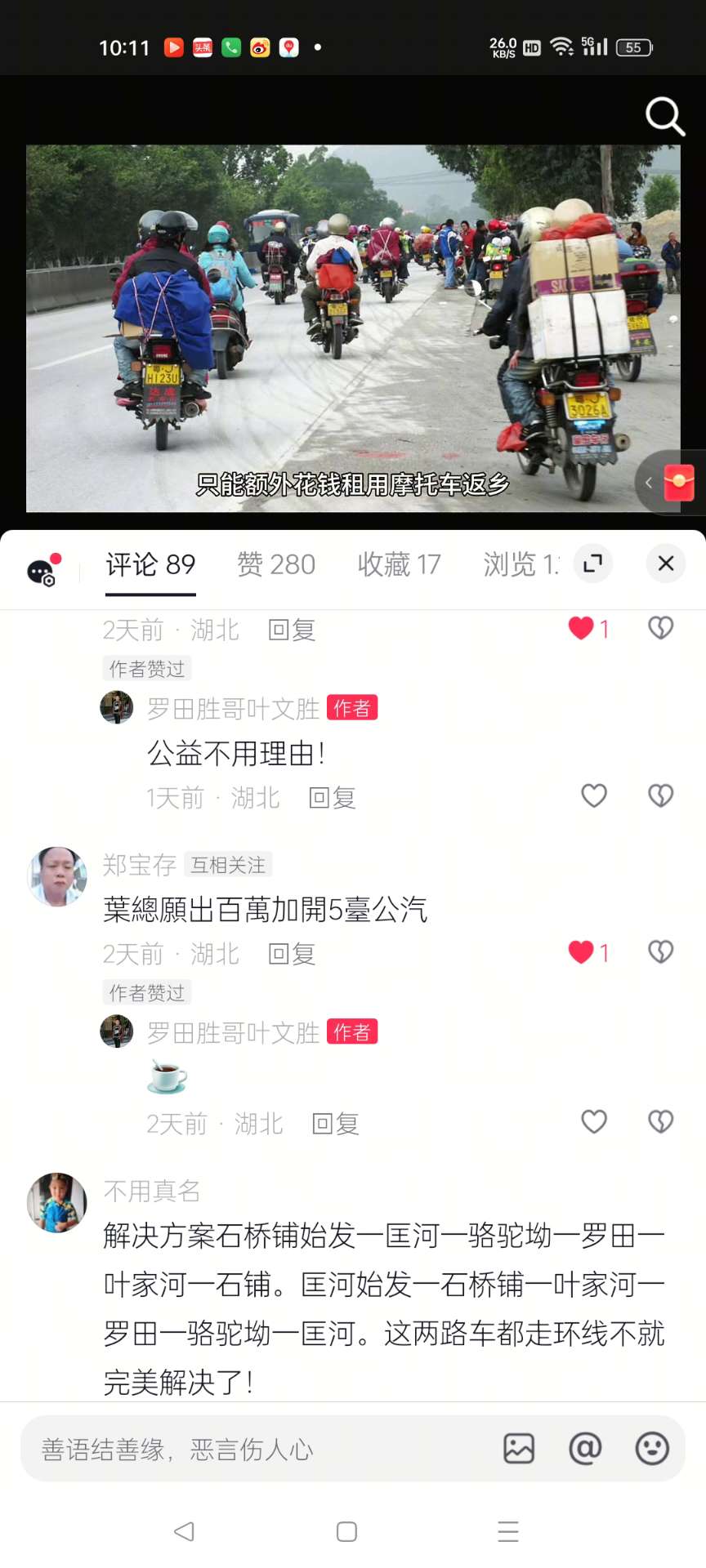Open comment settings chat bubble icon
The width and height of the screenshot is (706, 1568).
click(42, 571)
